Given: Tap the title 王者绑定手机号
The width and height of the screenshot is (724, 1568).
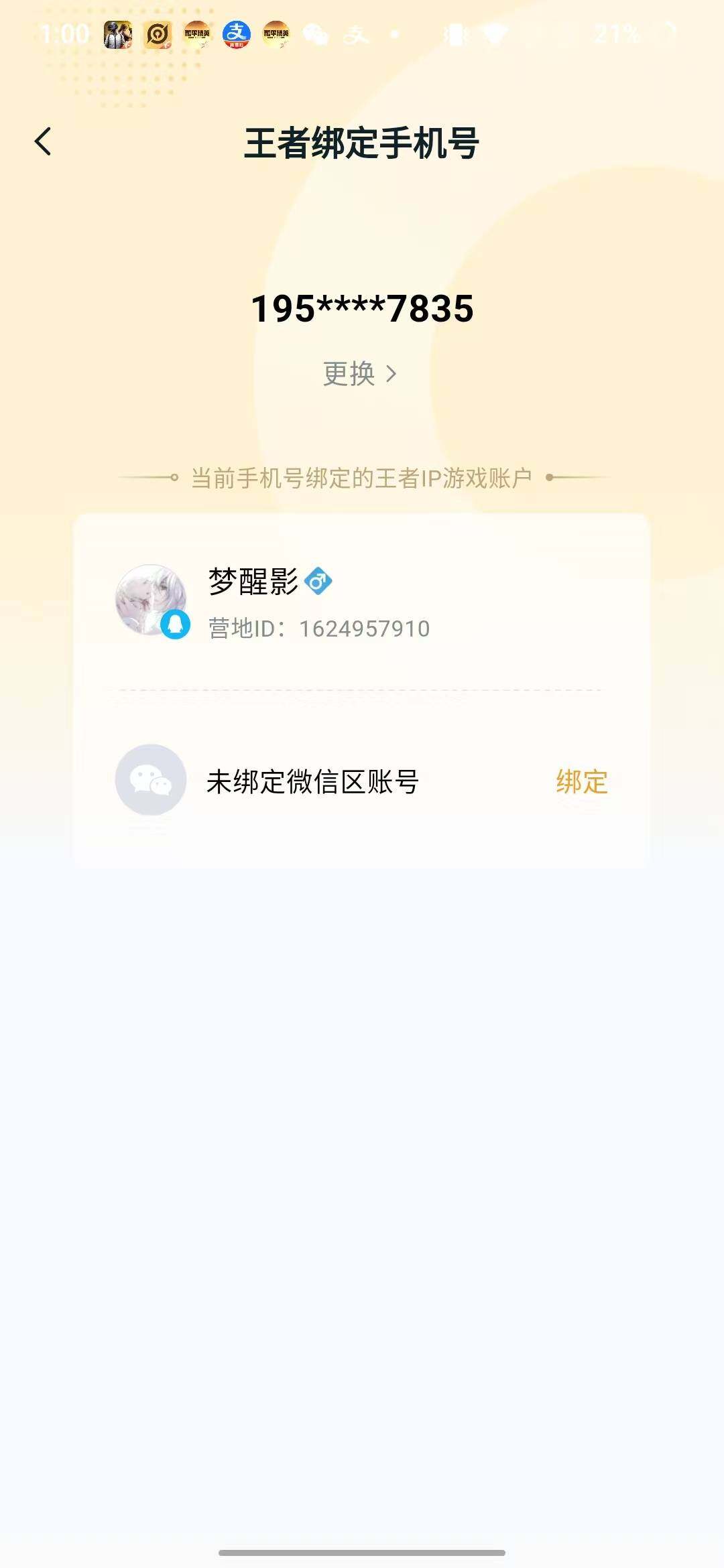Looking at the screenshot, I should [x=362, y=142].
